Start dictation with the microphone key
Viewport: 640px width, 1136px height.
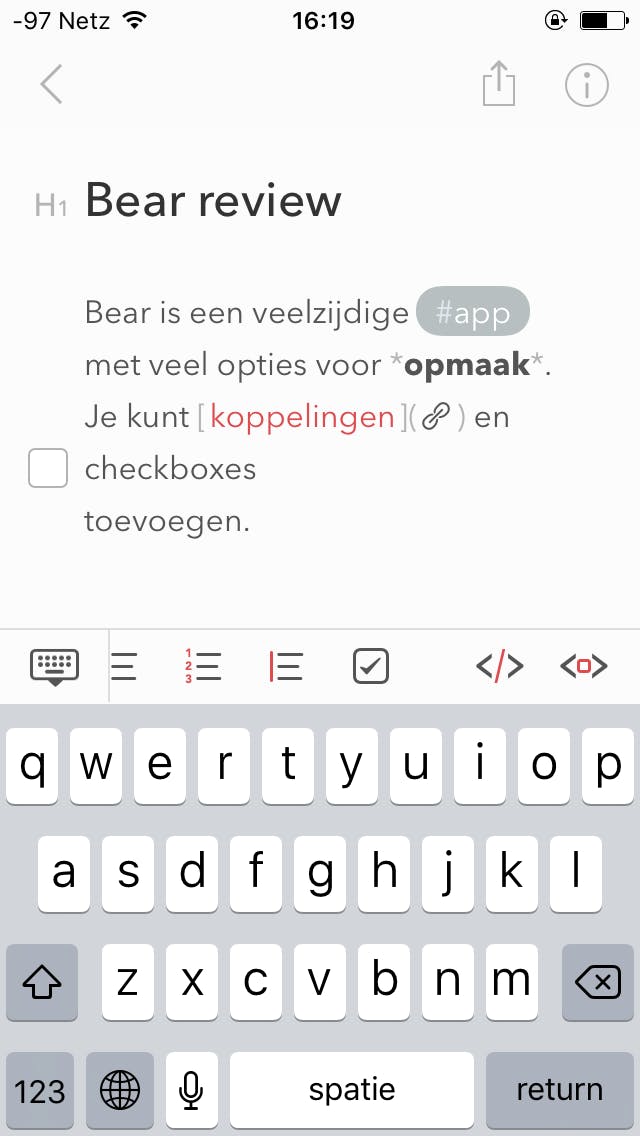pyautogui.click(x=191, y=1089)
